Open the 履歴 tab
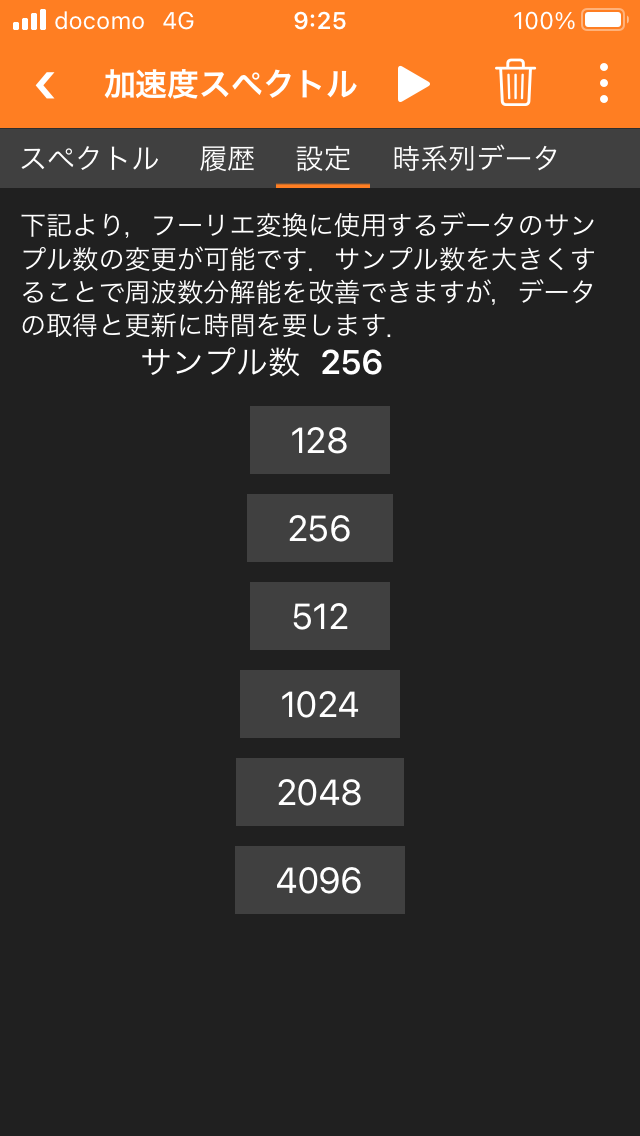The width and height of the screenshot is (640, 1136). (x=228, y=159)
